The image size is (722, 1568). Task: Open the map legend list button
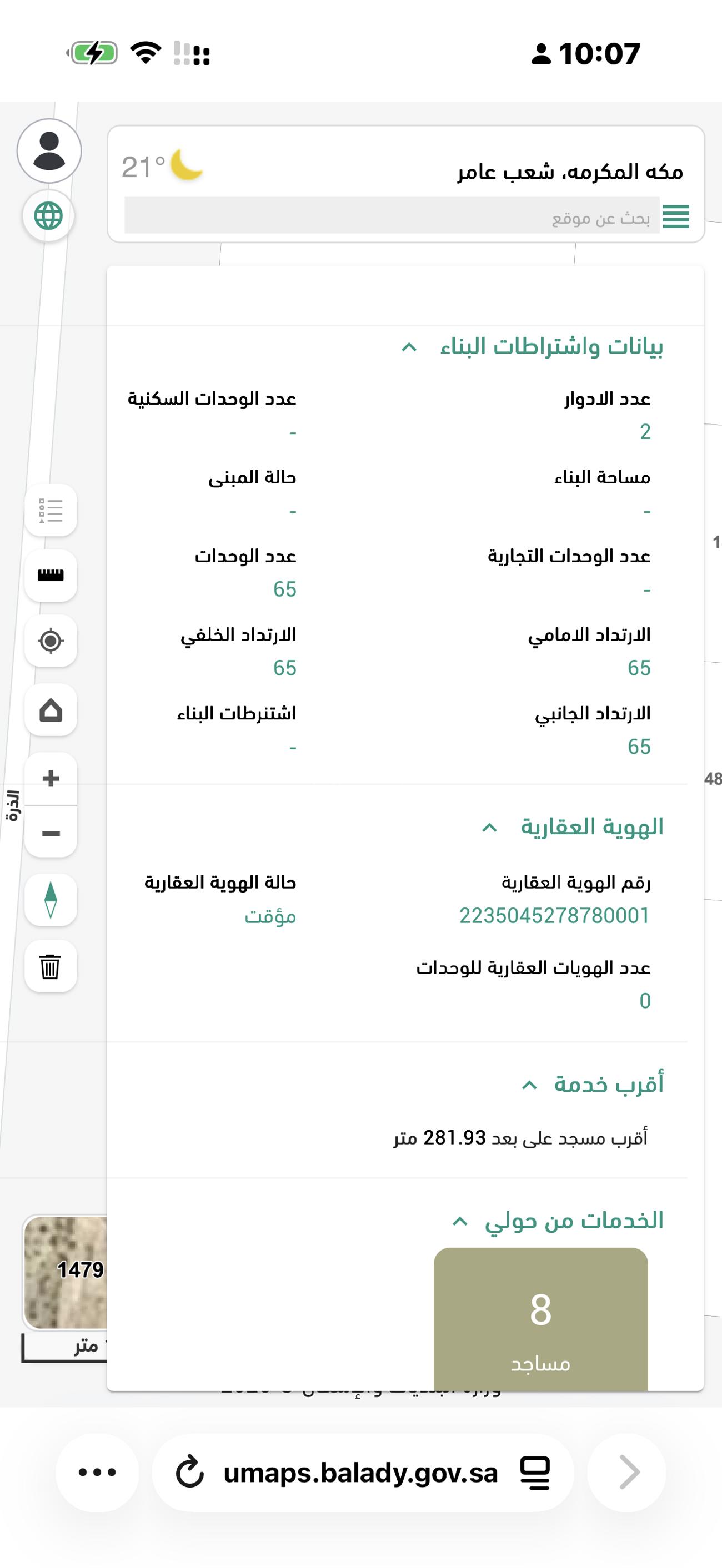(51, 511)
